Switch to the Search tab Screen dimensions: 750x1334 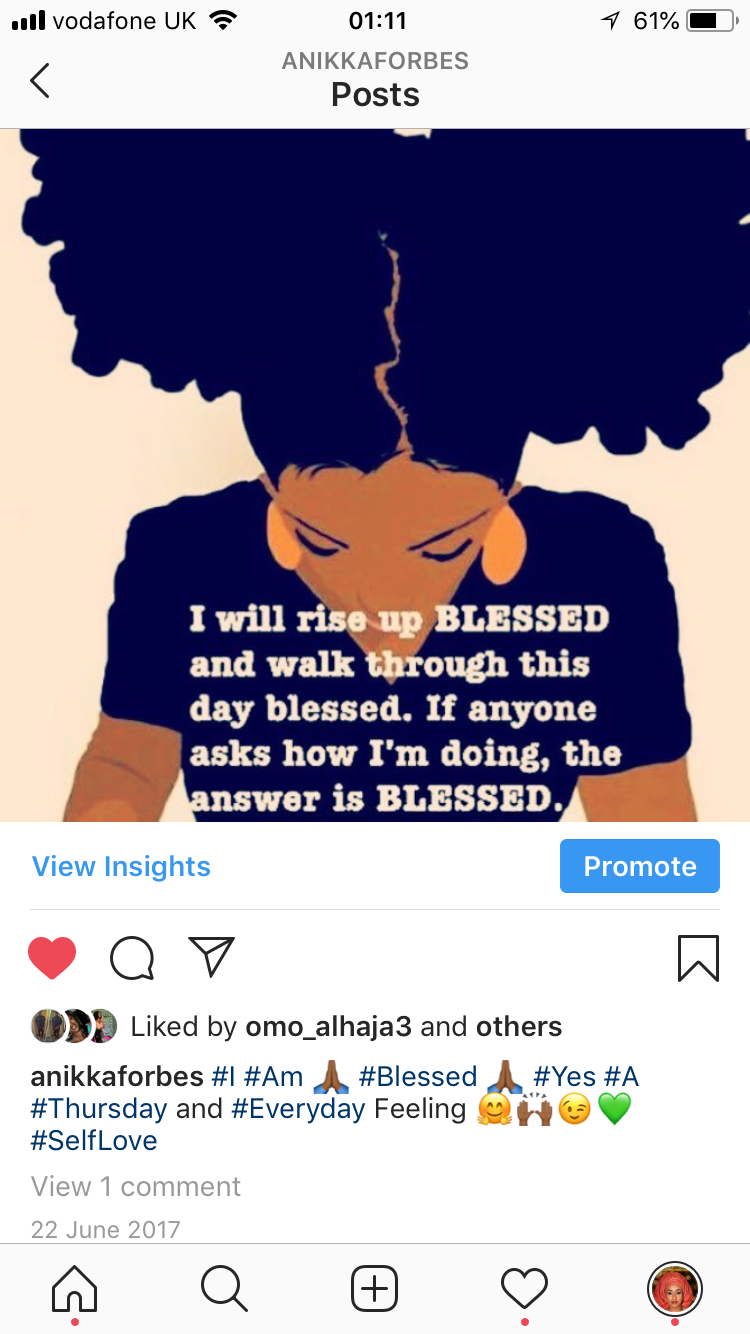tap(224, 1289)
